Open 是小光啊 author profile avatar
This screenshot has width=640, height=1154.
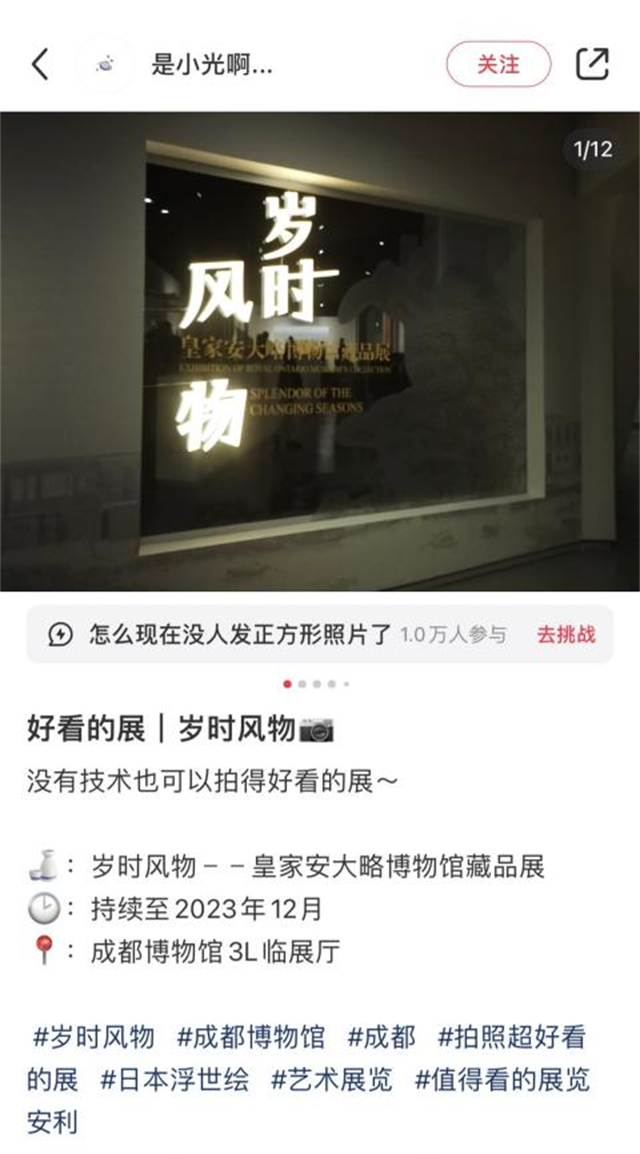(x=105, y=65)
